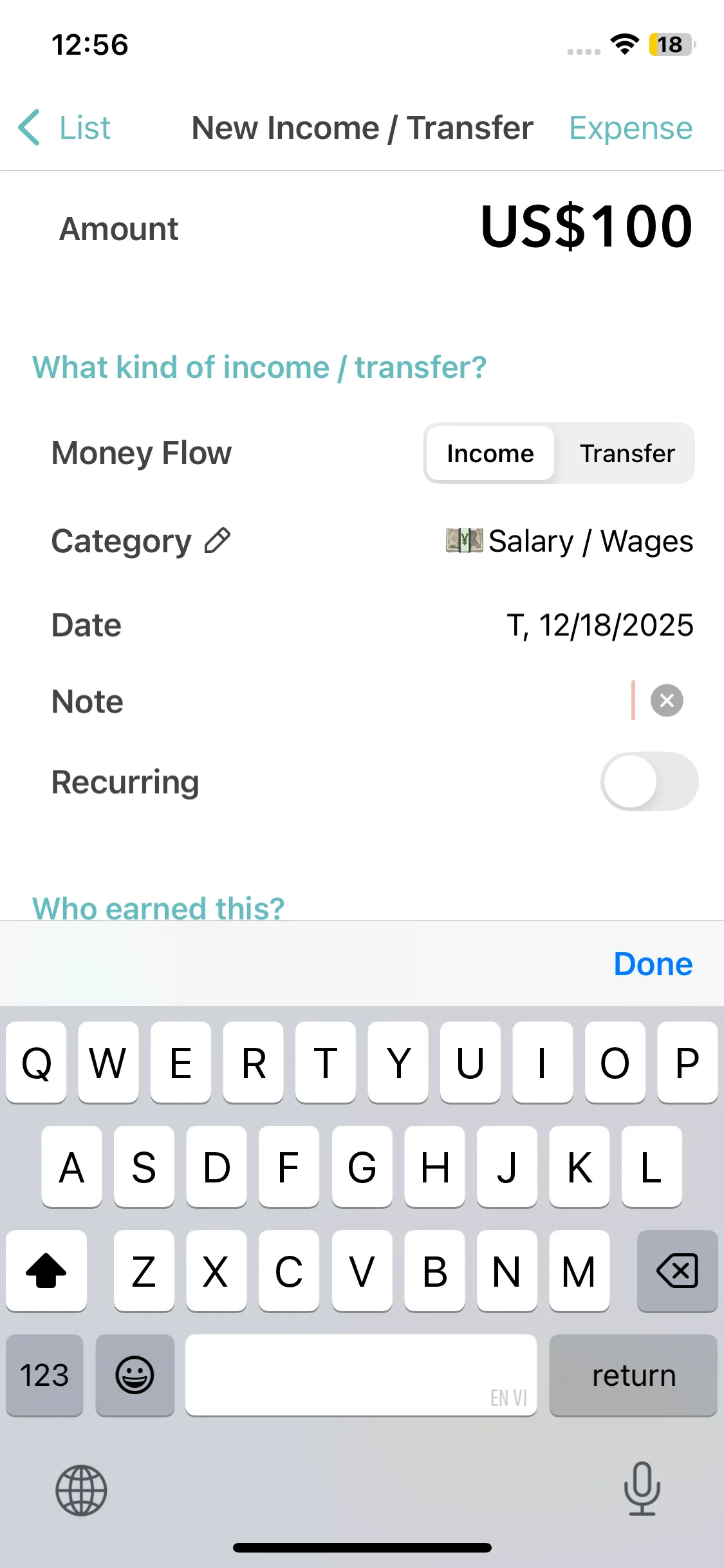The height and width of the screenshot is (1568, 724).
Task: Pick a different date than 12/18/2025
Action: [x=599, y=625]
